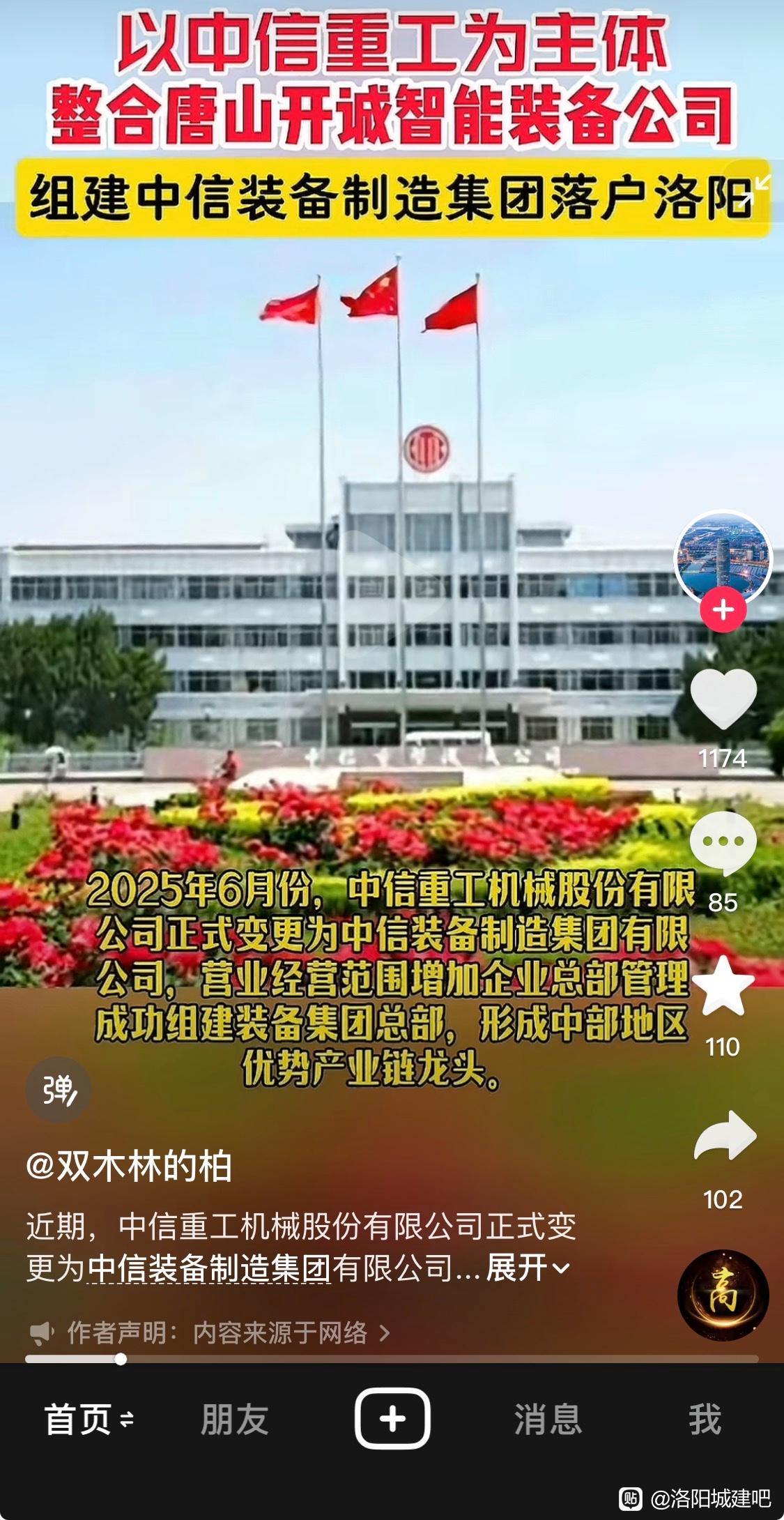The width and height of the screenshot is (784, 1520).
Task: Open the author's round profile avatar
Action: 723,558
